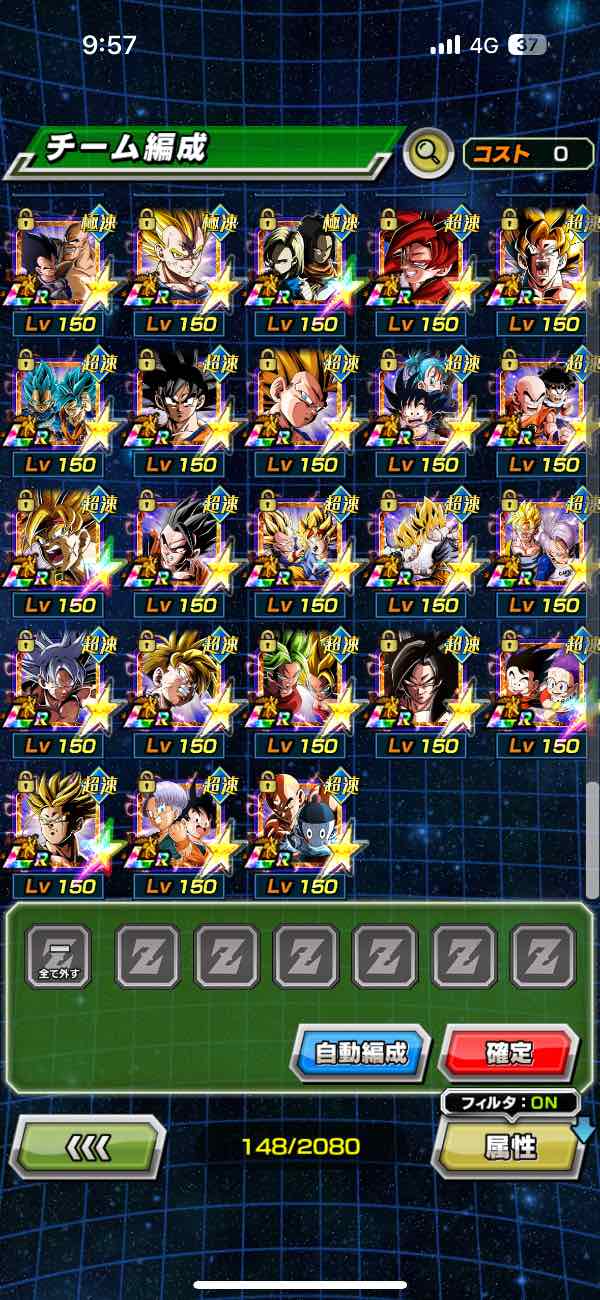Image resolution: width=600 pixels, height=1300 pixels.
Task: Select the Ultra Instinct Goku card
Action: pyautogui.click(x=60, y=680)
